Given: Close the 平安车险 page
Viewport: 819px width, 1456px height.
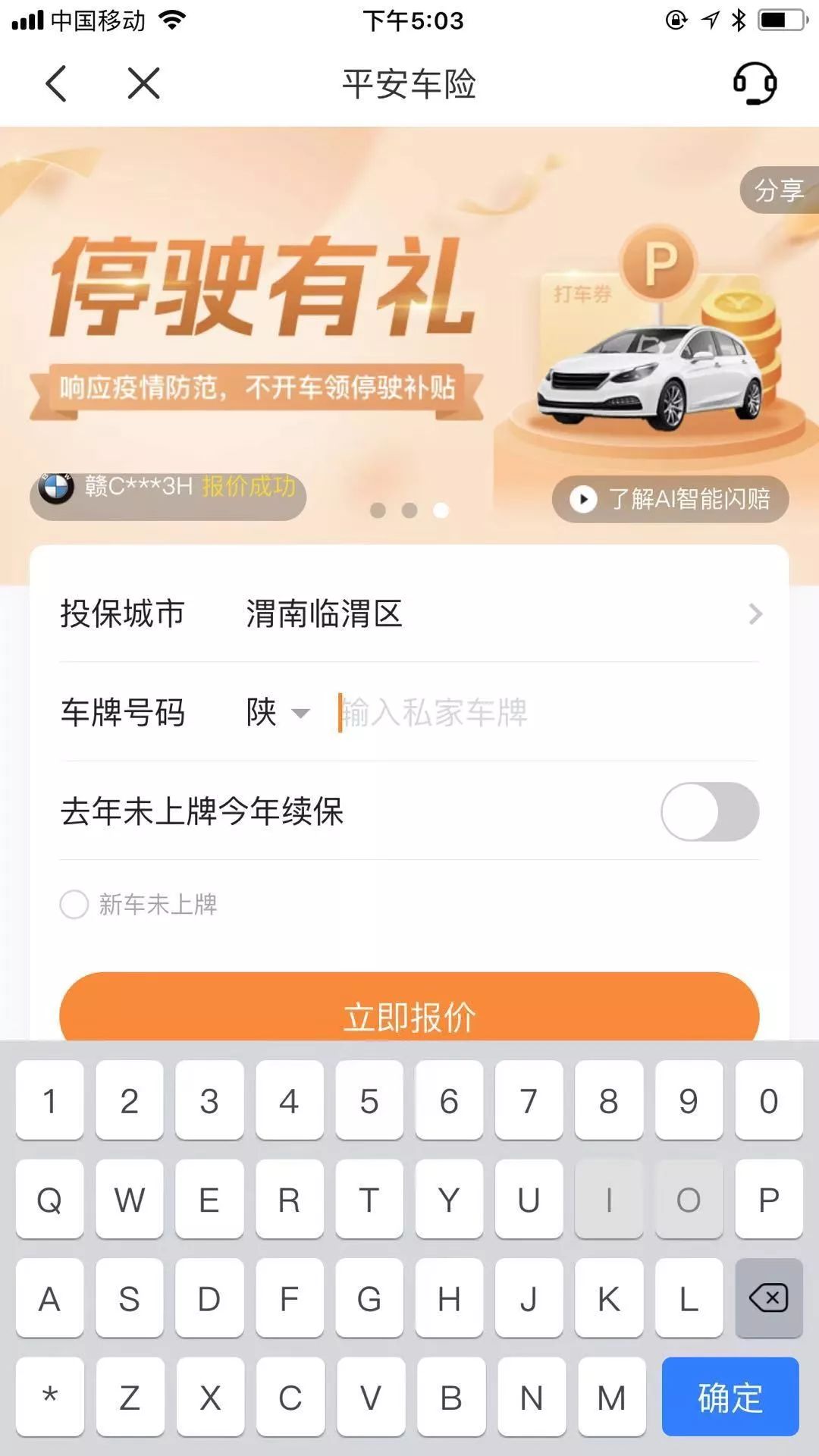Looking at the screenshot, I should tap(143, 83).
